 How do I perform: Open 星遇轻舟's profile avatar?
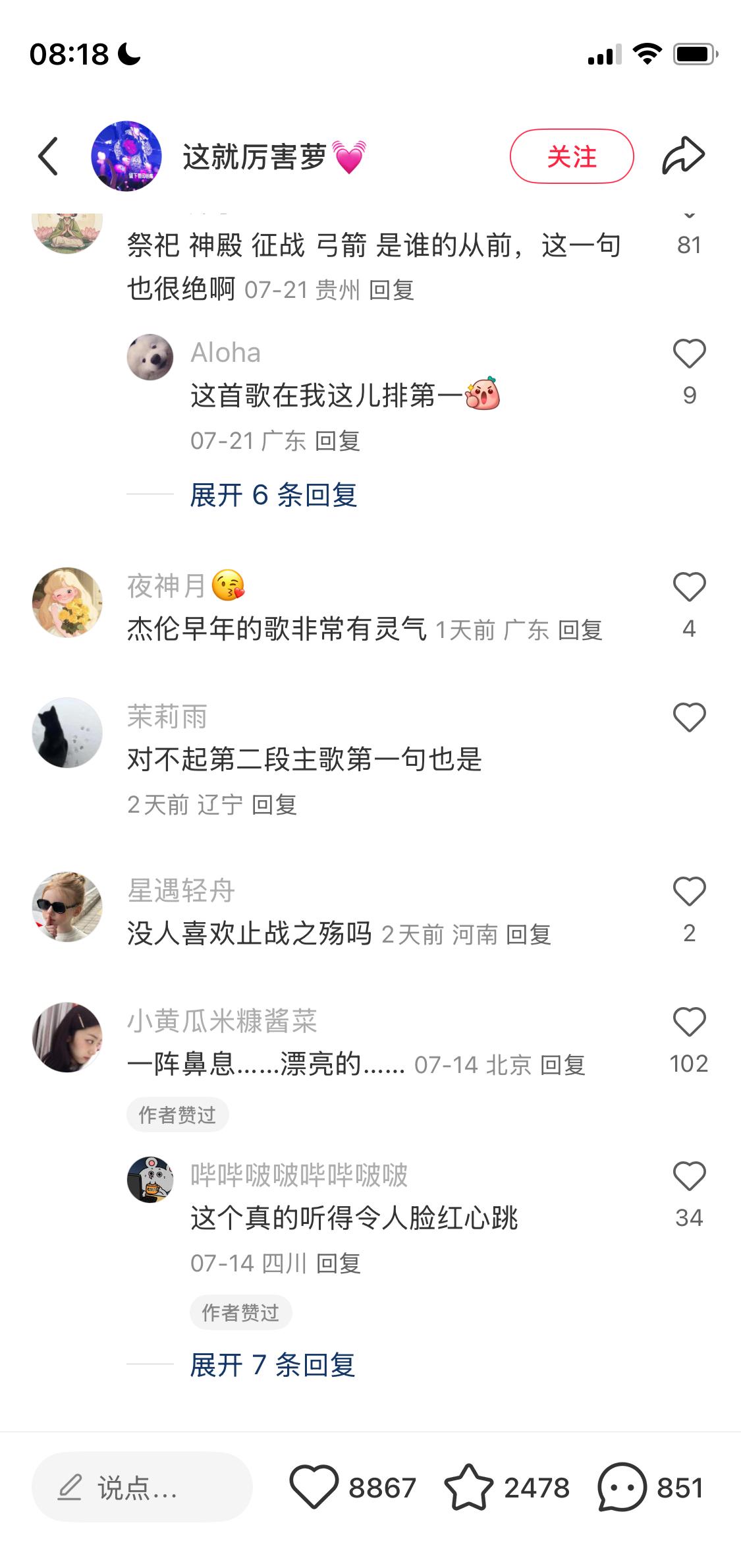(x=67, y=907)
